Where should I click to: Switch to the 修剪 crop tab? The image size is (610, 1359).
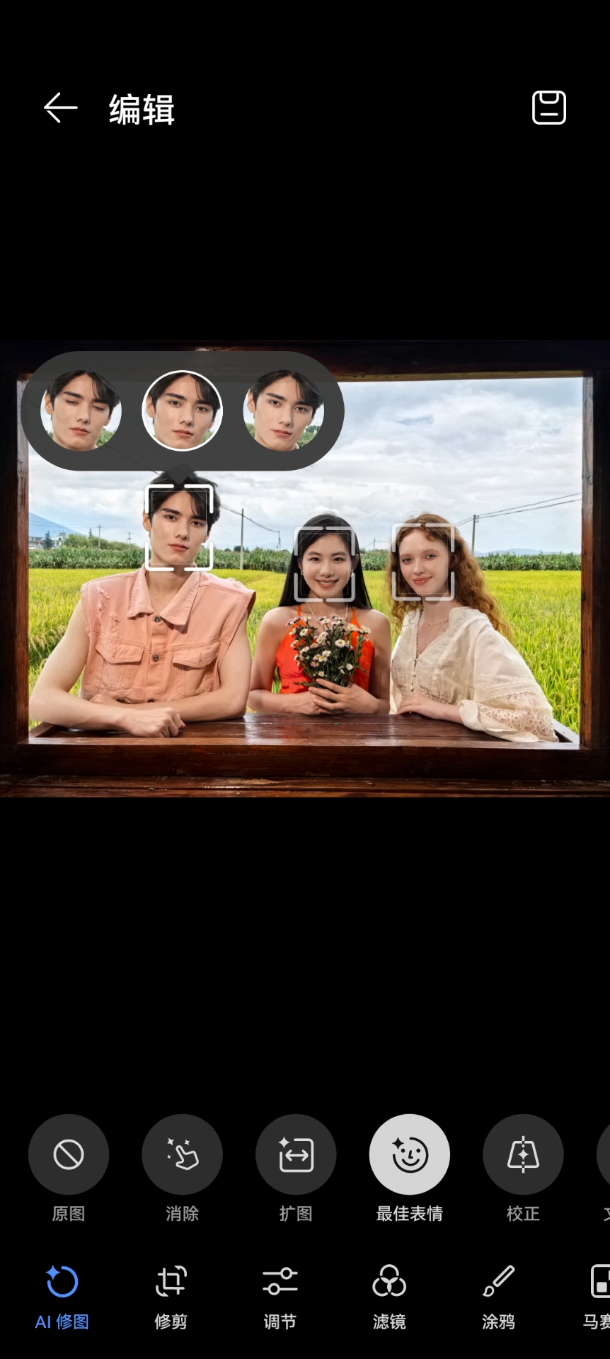(171, 1294)
